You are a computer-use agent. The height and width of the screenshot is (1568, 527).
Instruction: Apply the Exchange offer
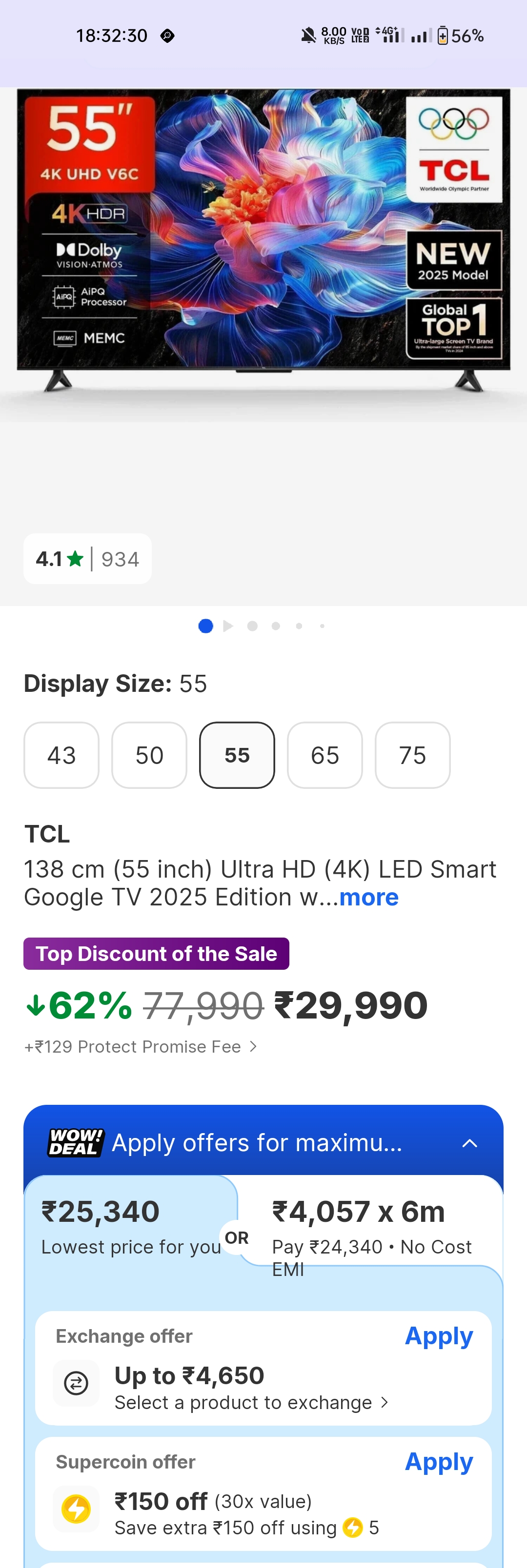(x=439, y=1335)
